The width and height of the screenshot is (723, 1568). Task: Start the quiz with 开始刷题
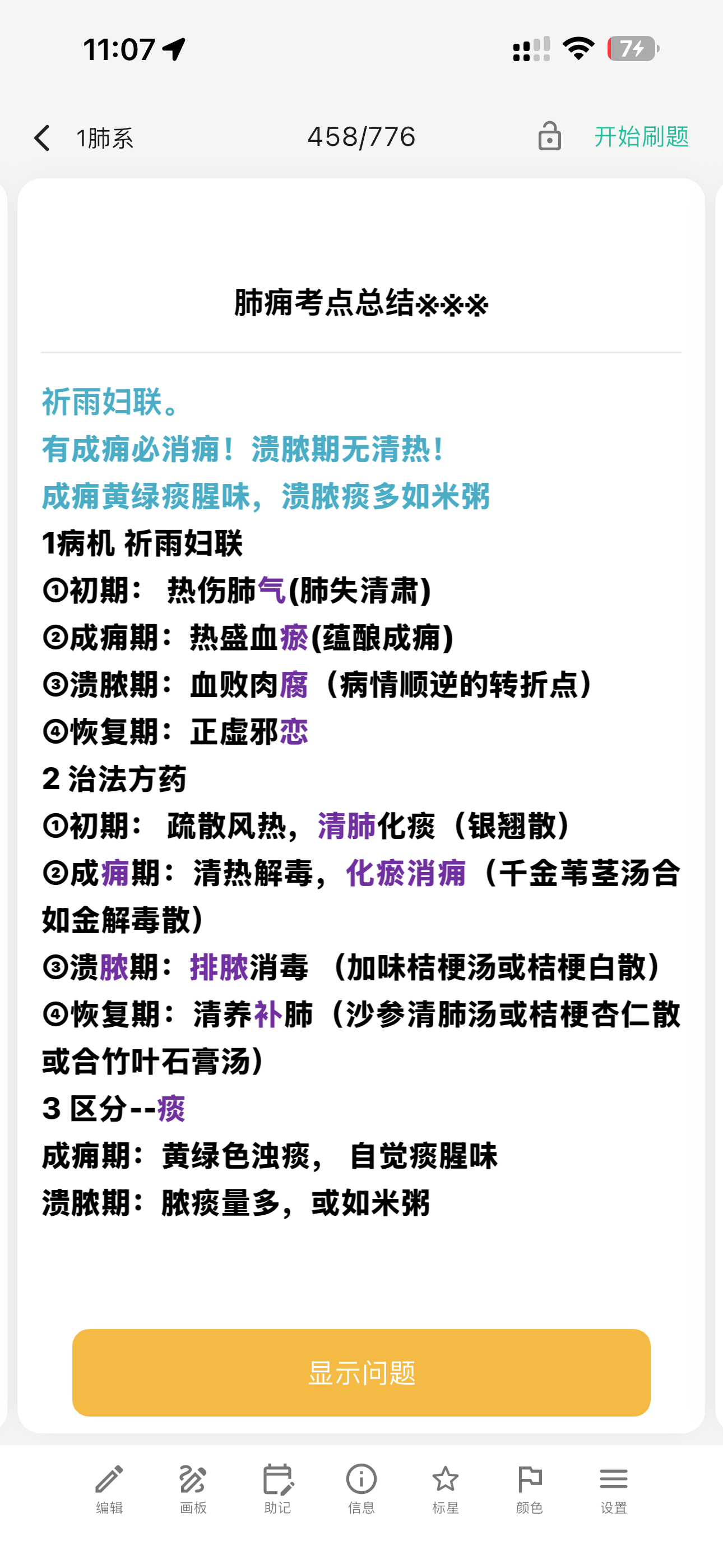click(x=641, y=136)
